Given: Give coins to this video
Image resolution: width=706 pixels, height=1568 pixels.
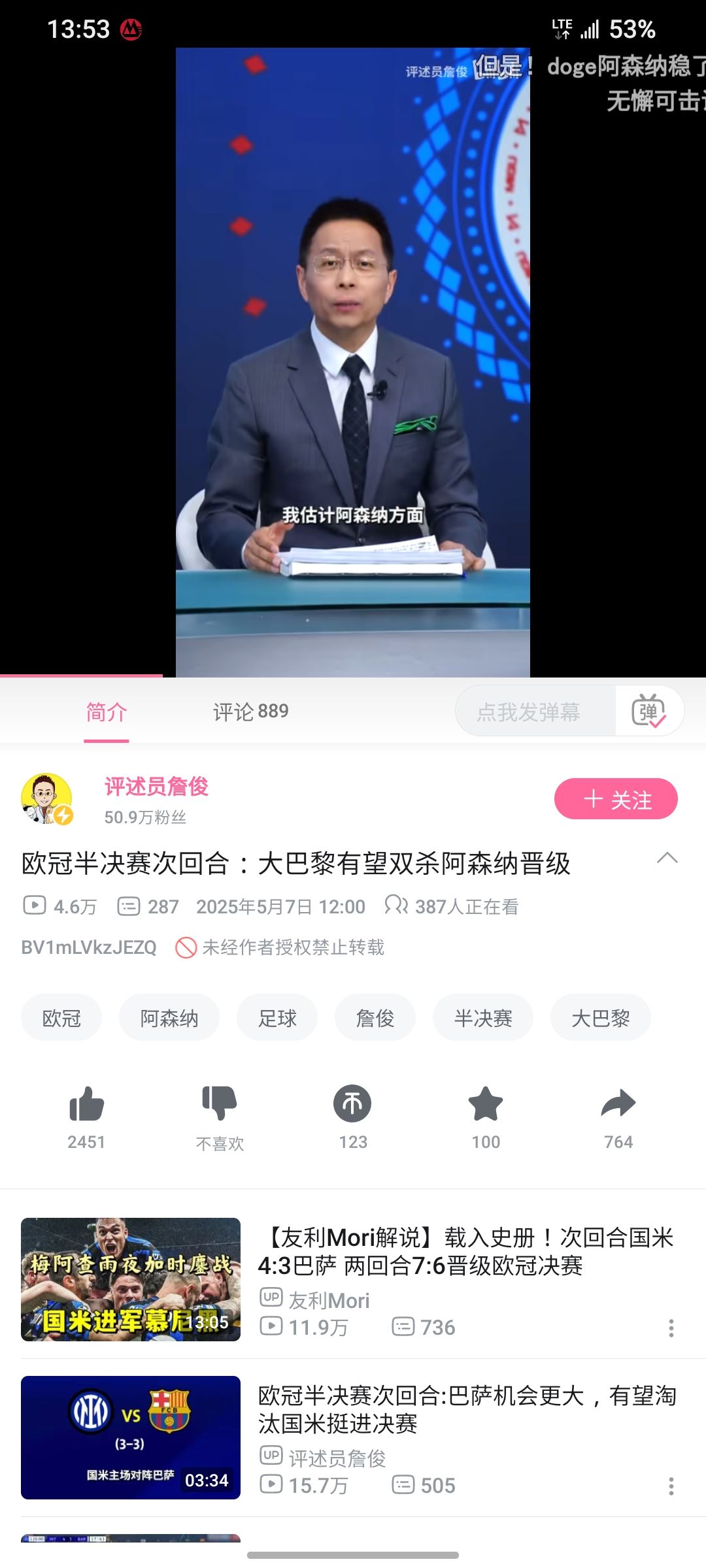Looking at the screenshot, I should click(x=352, y=1117).
